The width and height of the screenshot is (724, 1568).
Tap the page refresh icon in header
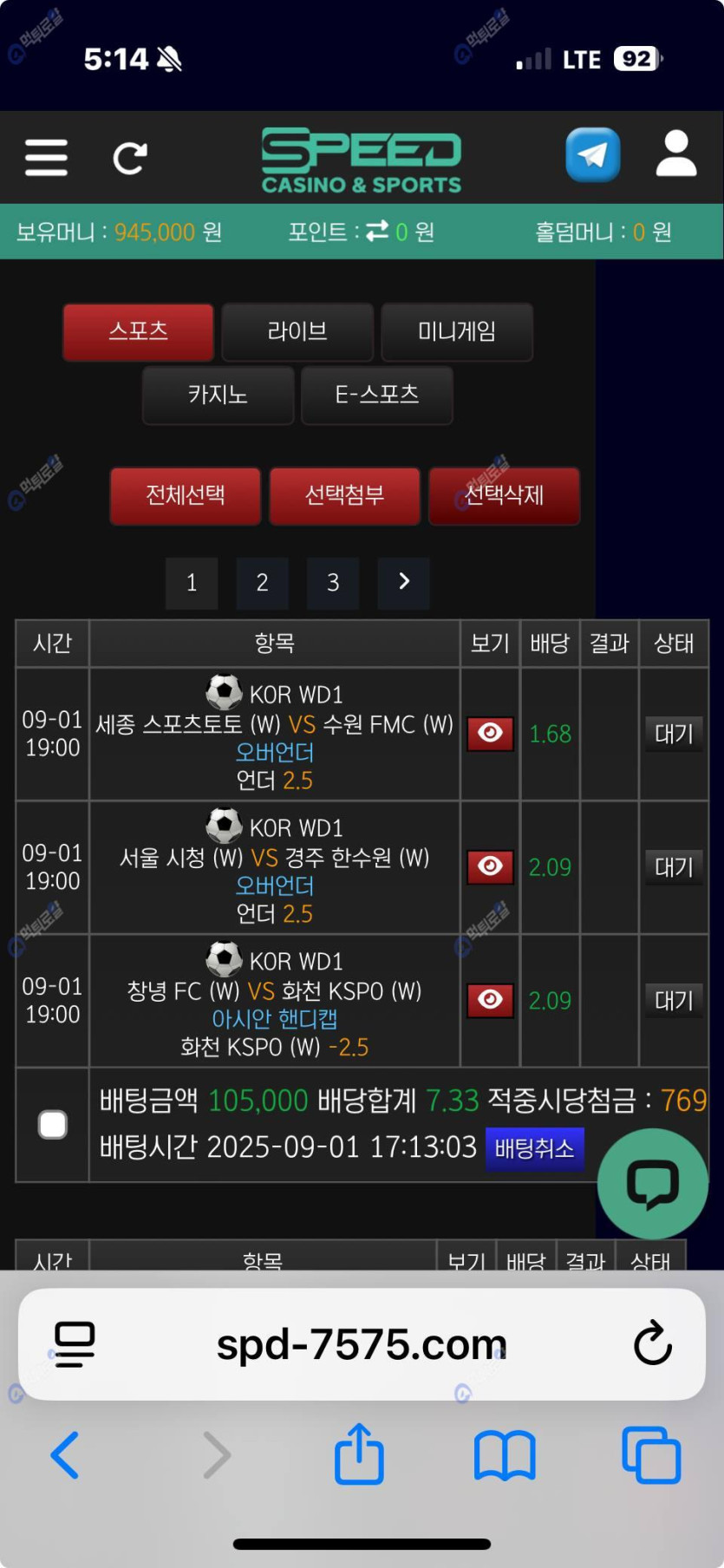pyautogui.click(x=130, y=158)
